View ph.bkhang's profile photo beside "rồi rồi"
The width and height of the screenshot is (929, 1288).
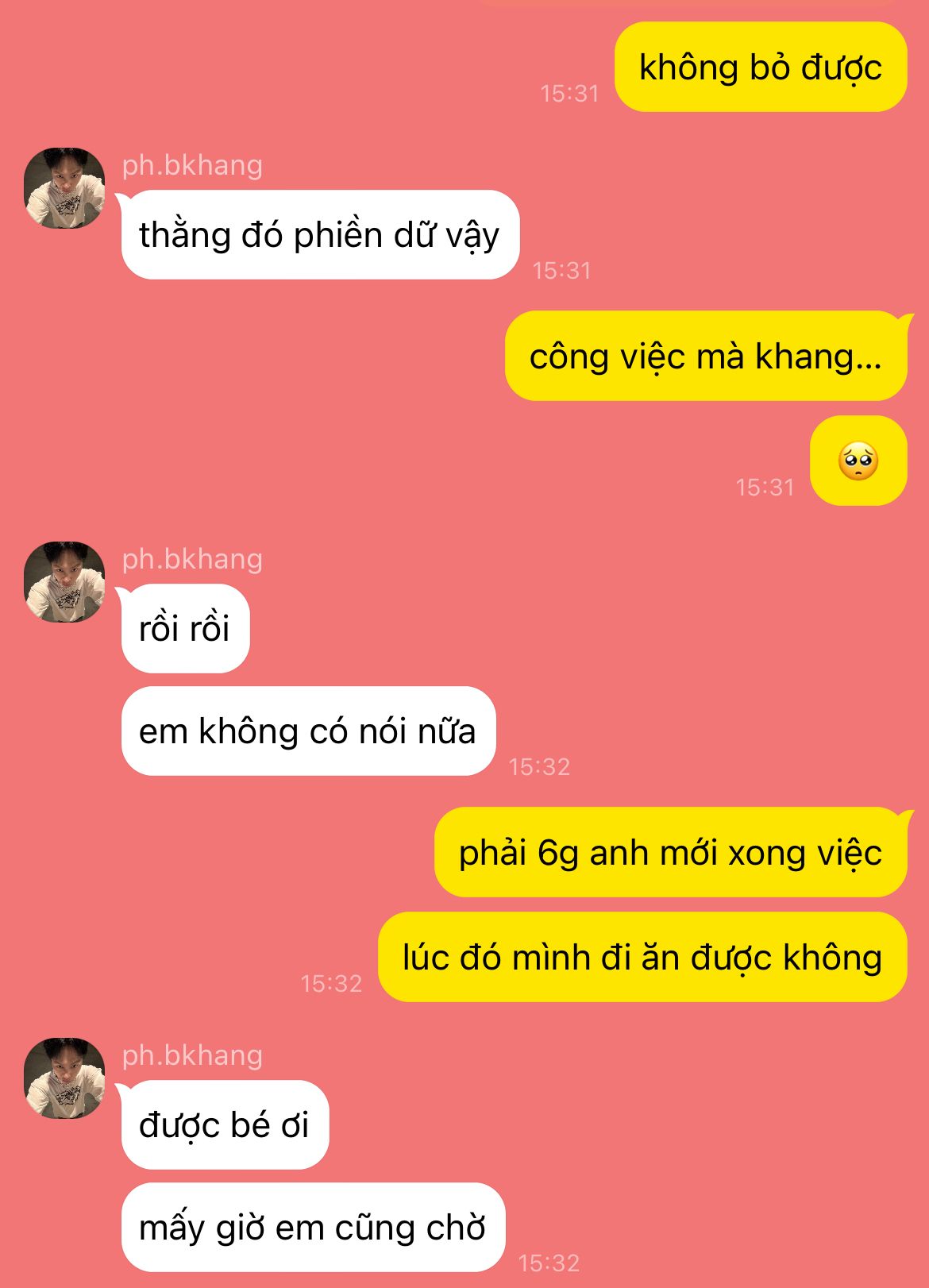tap(64, 582)
